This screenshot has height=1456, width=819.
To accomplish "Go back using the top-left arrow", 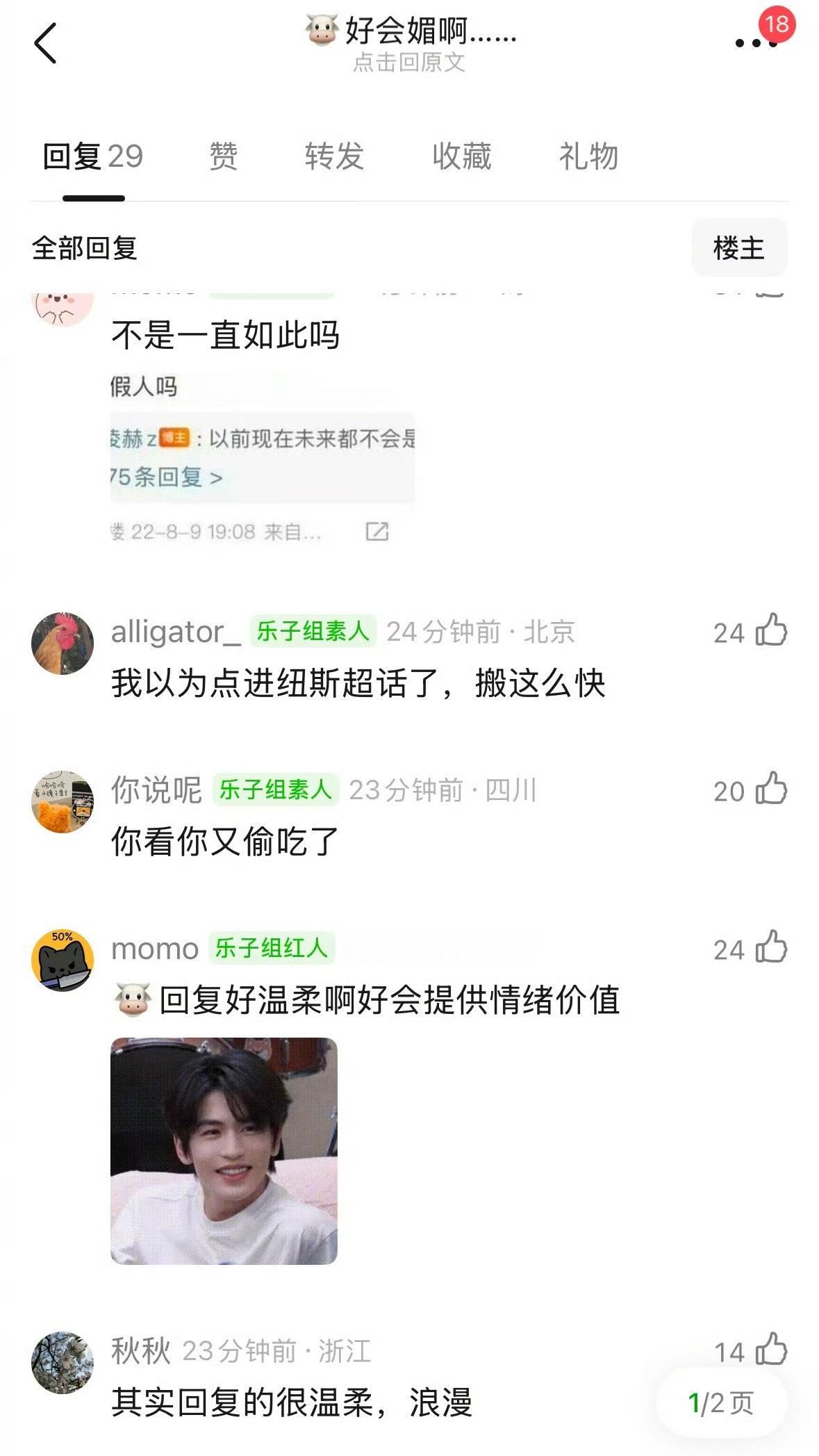I will click(45, 43).
